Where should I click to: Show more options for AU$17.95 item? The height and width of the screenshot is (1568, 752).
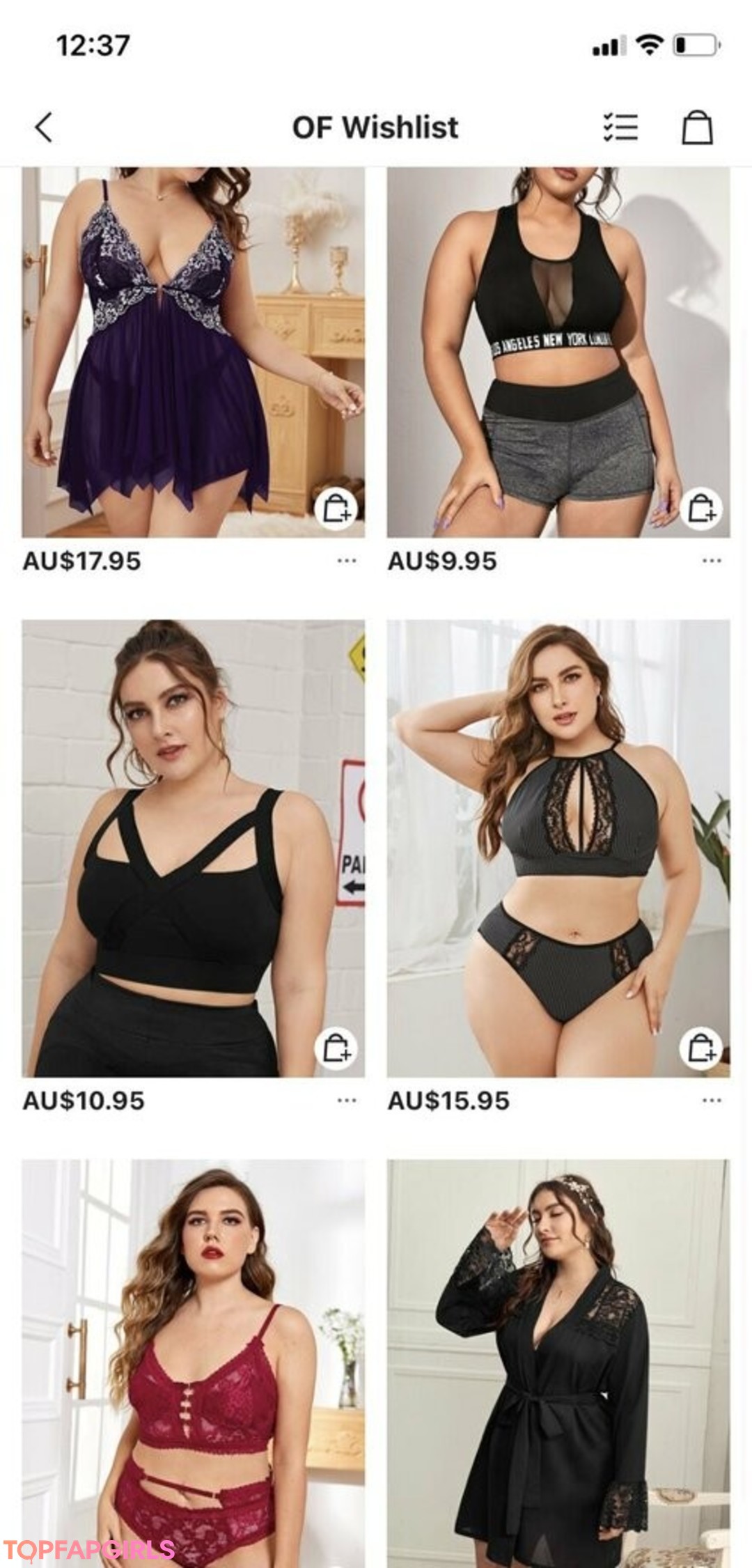[346, 561]
